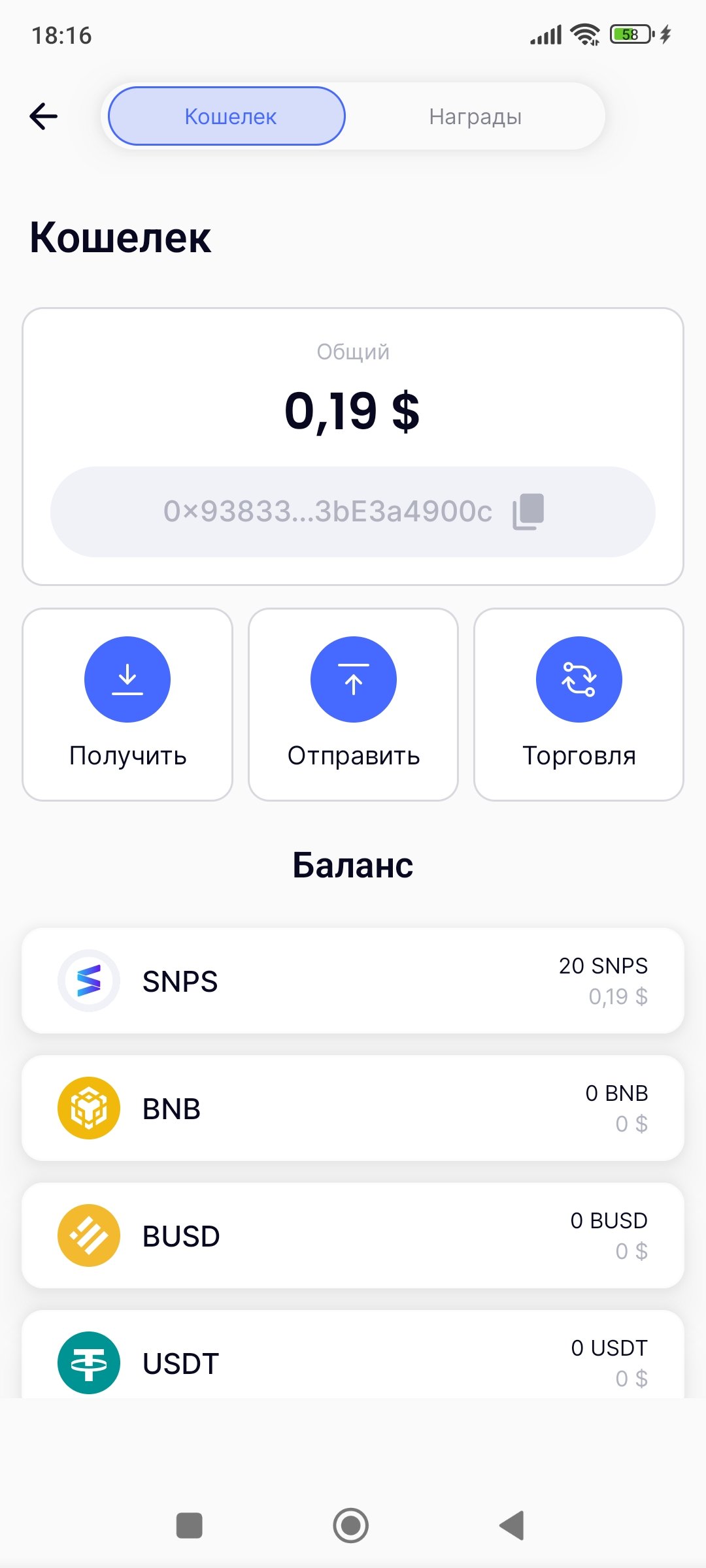Copy the wallet address 0×93833...3bE3a4900c
This screenshot has width=706, height=1568.
[x=529, y=512]
